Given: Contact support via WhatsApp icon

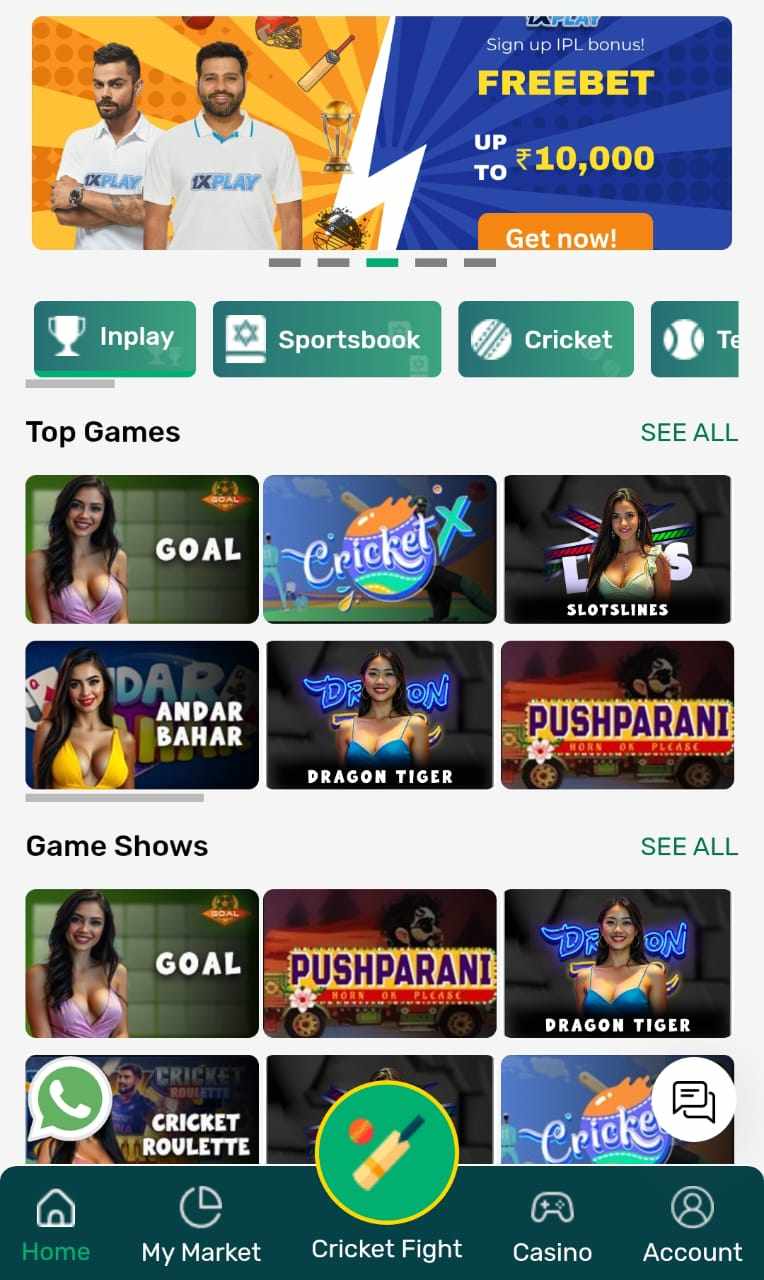Looking at the screenshot, I should coord(68,1100).
